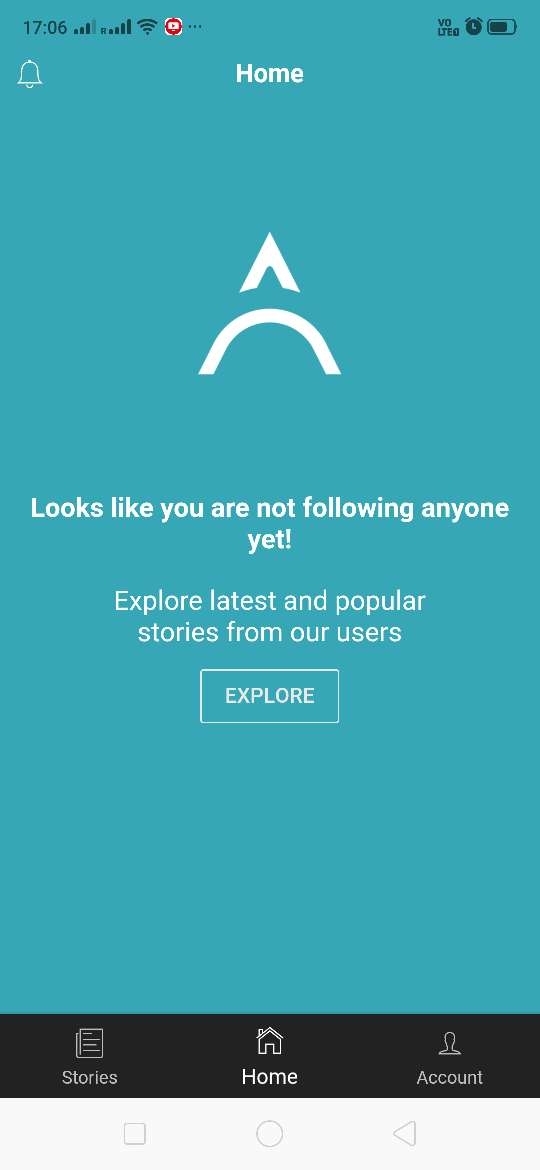Tap the EXPLORE button

(x=269, y=695)
